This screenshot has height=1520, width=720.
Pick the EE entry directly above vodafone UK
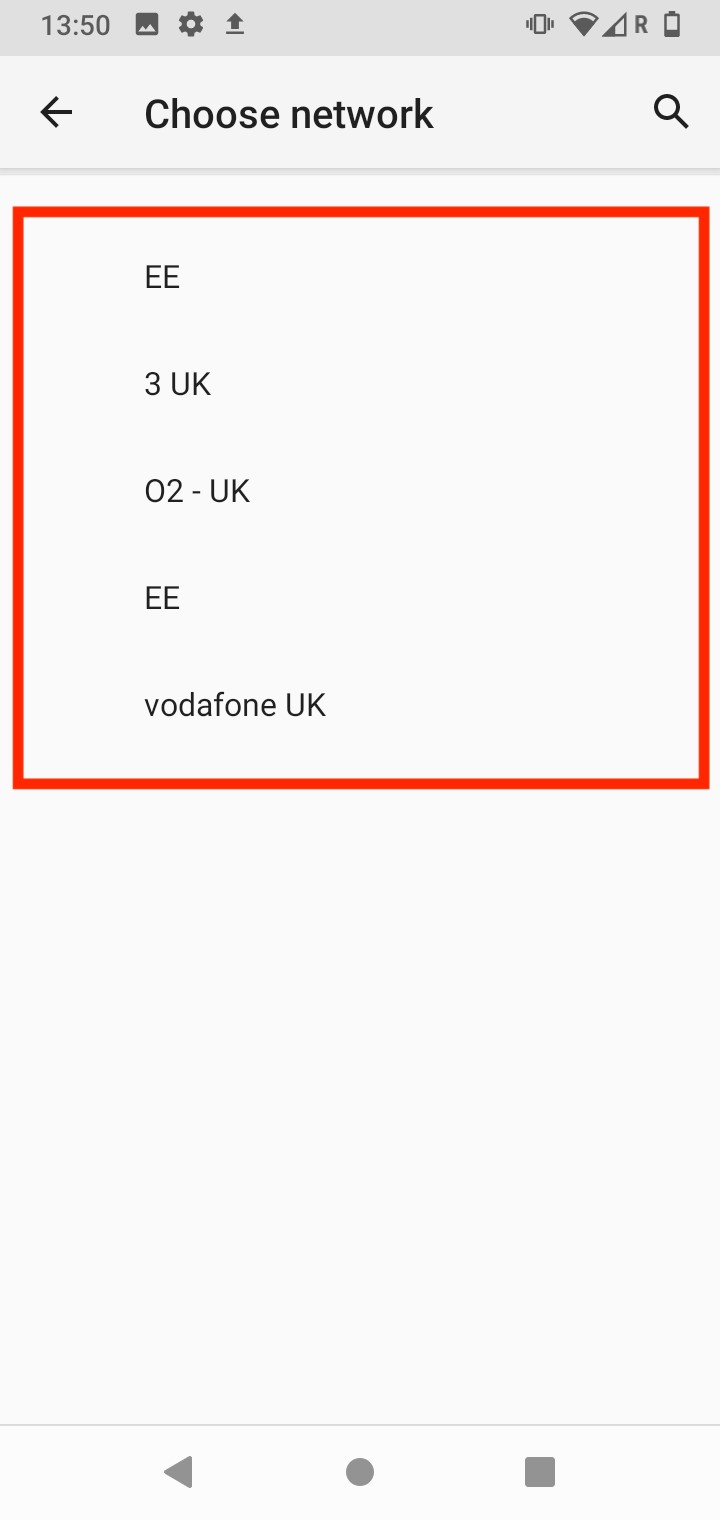162,598
